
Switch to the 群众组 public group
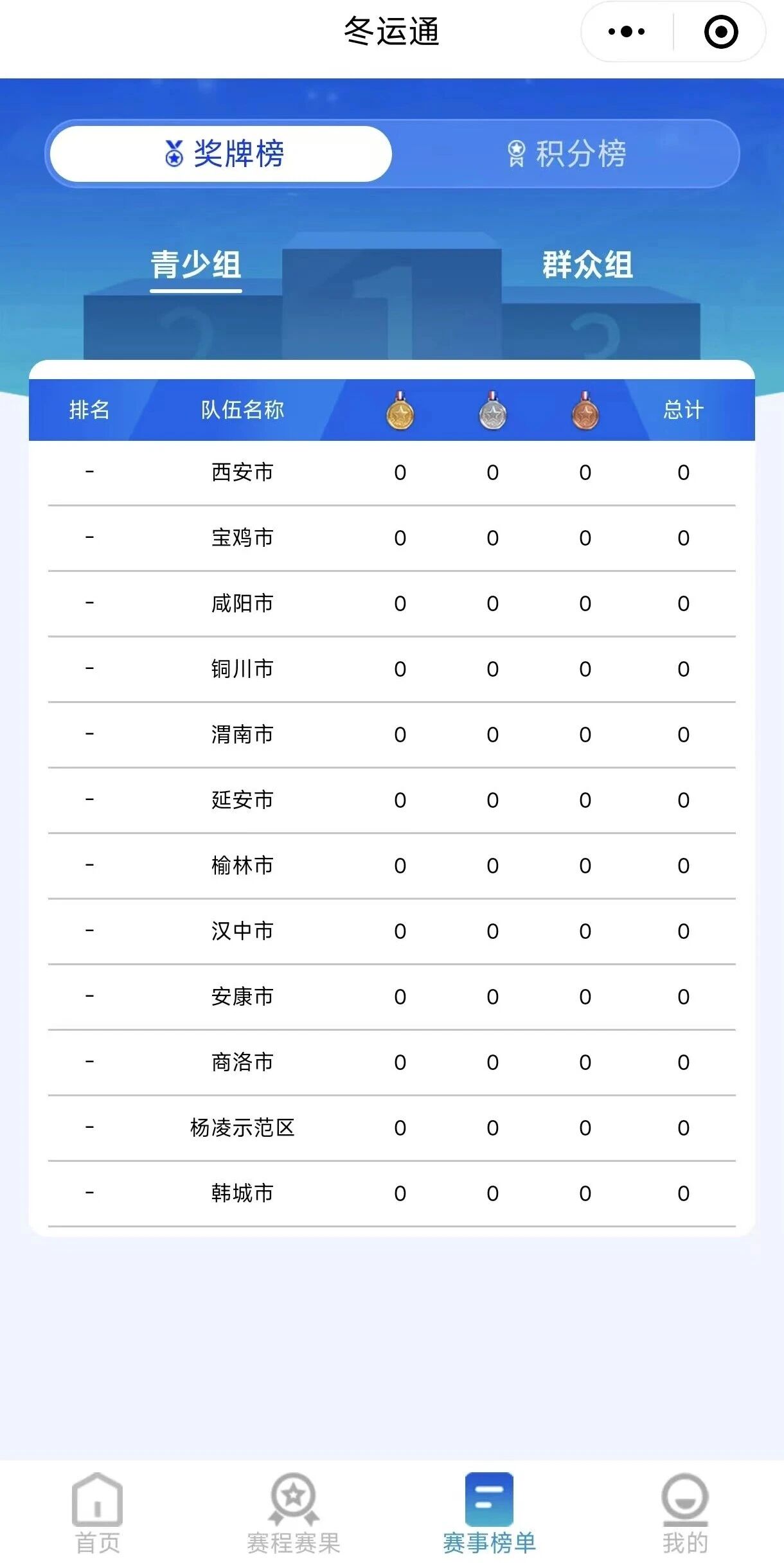pos(587,265)
